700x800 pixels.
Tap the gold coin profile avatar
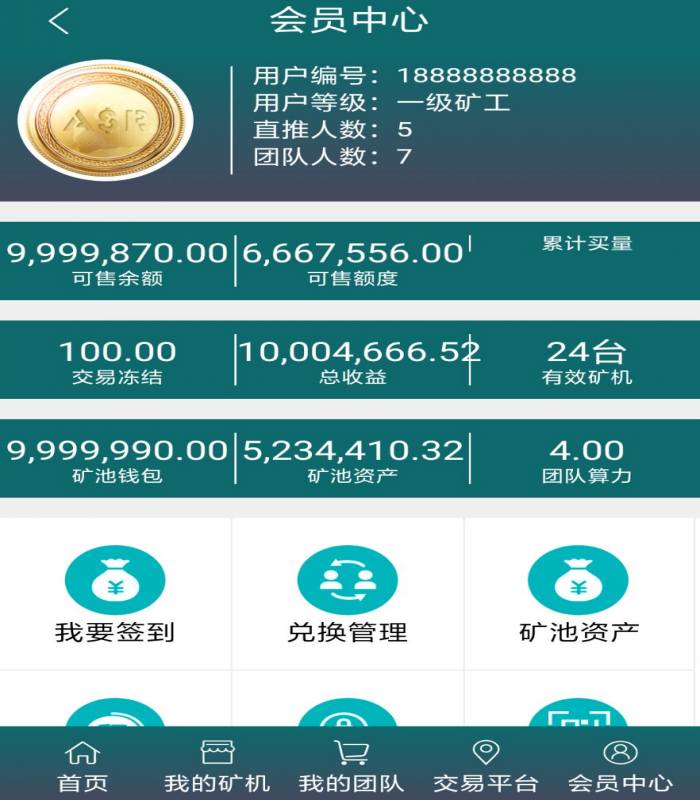click(106, 120)
